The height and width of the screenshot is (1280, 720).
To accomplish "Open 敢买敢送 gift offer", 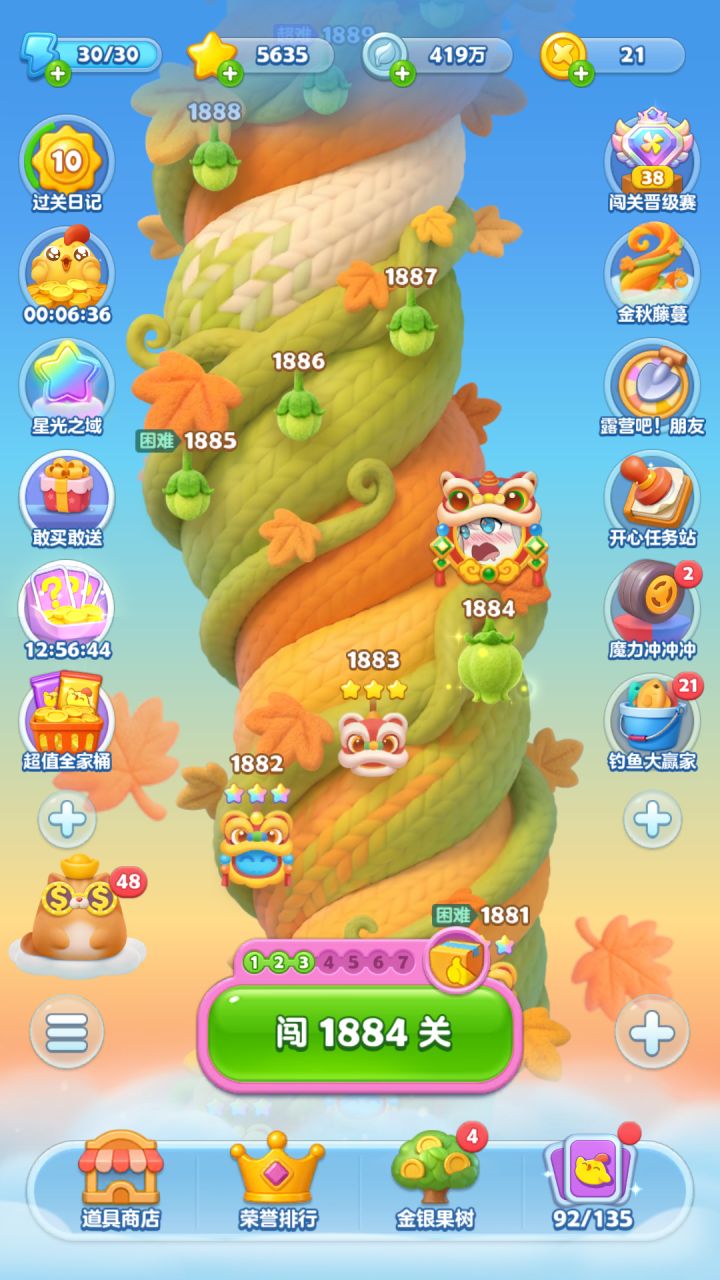I will pos(66,500).
